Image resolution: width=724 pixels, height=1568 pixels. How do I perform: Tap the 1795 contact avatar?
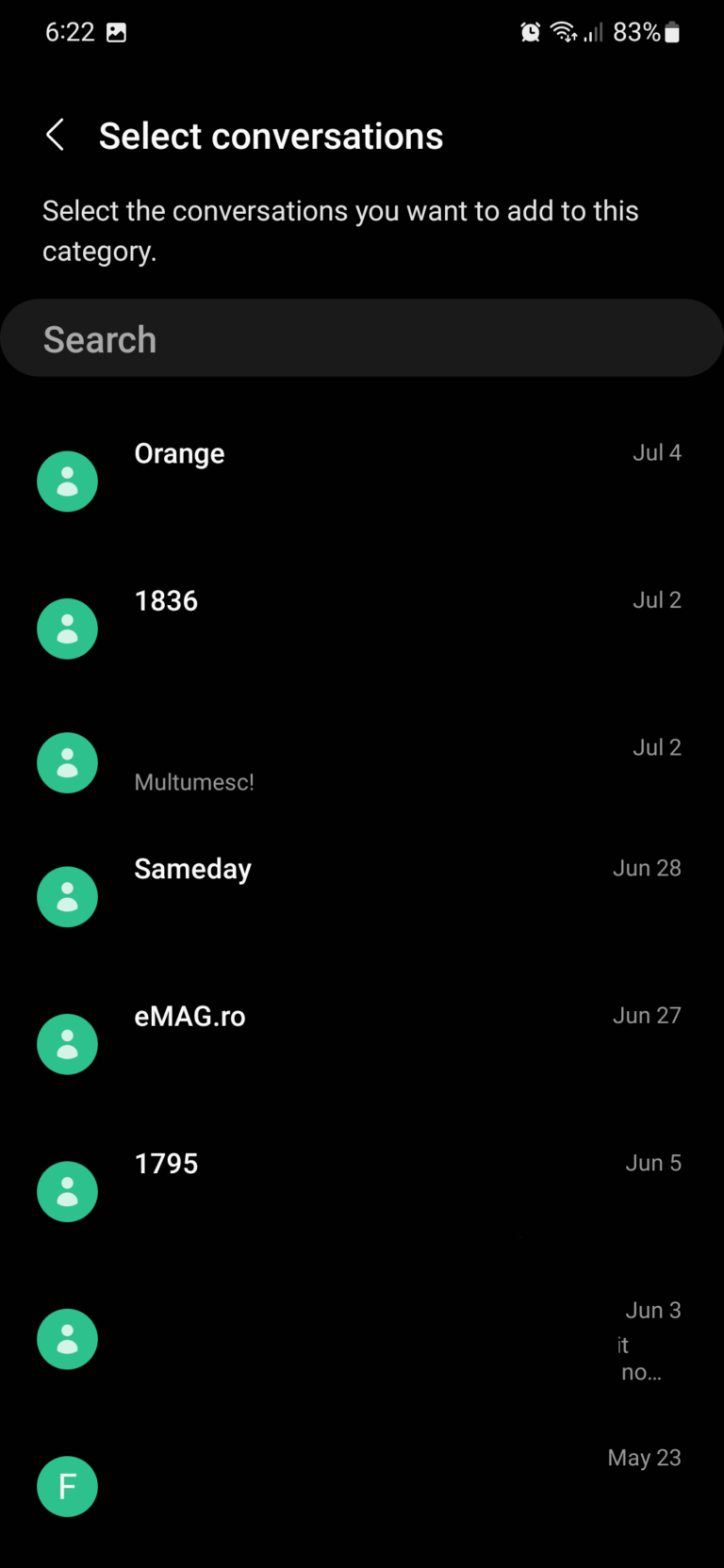tap(67, 1191)
